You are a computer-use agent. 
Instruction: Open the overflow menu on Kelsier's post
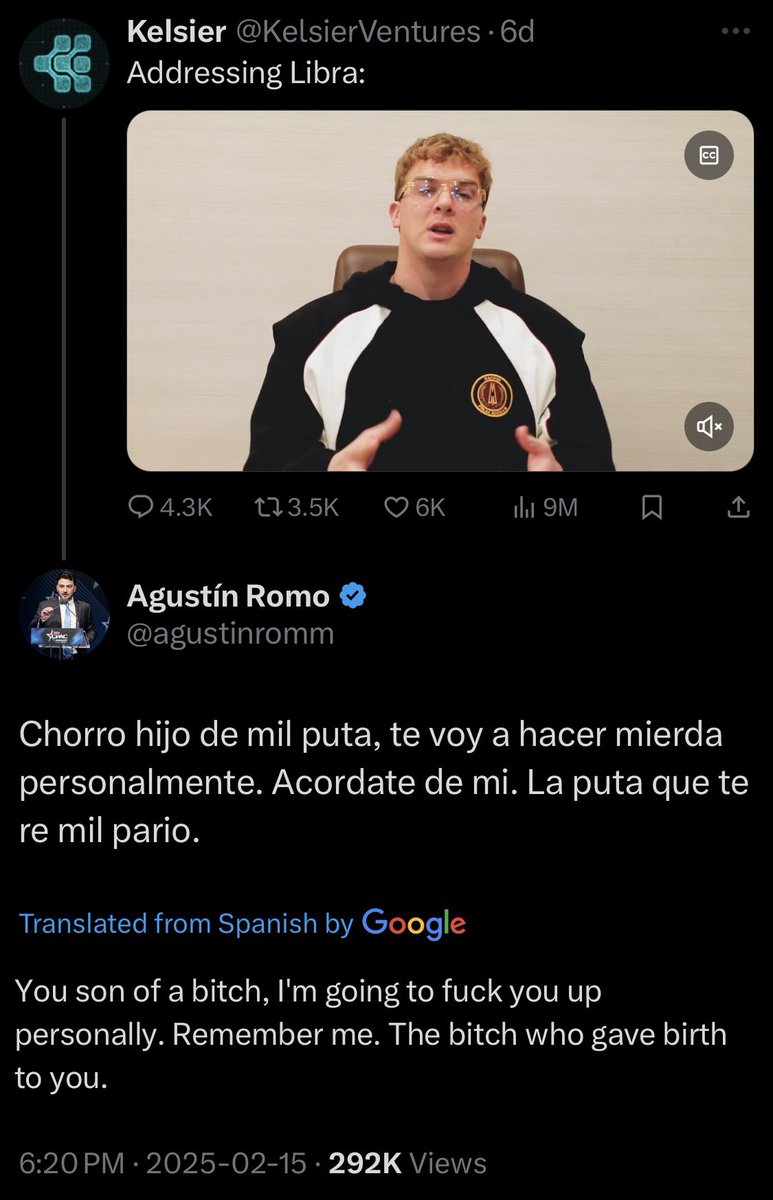[x=735, y=32]
